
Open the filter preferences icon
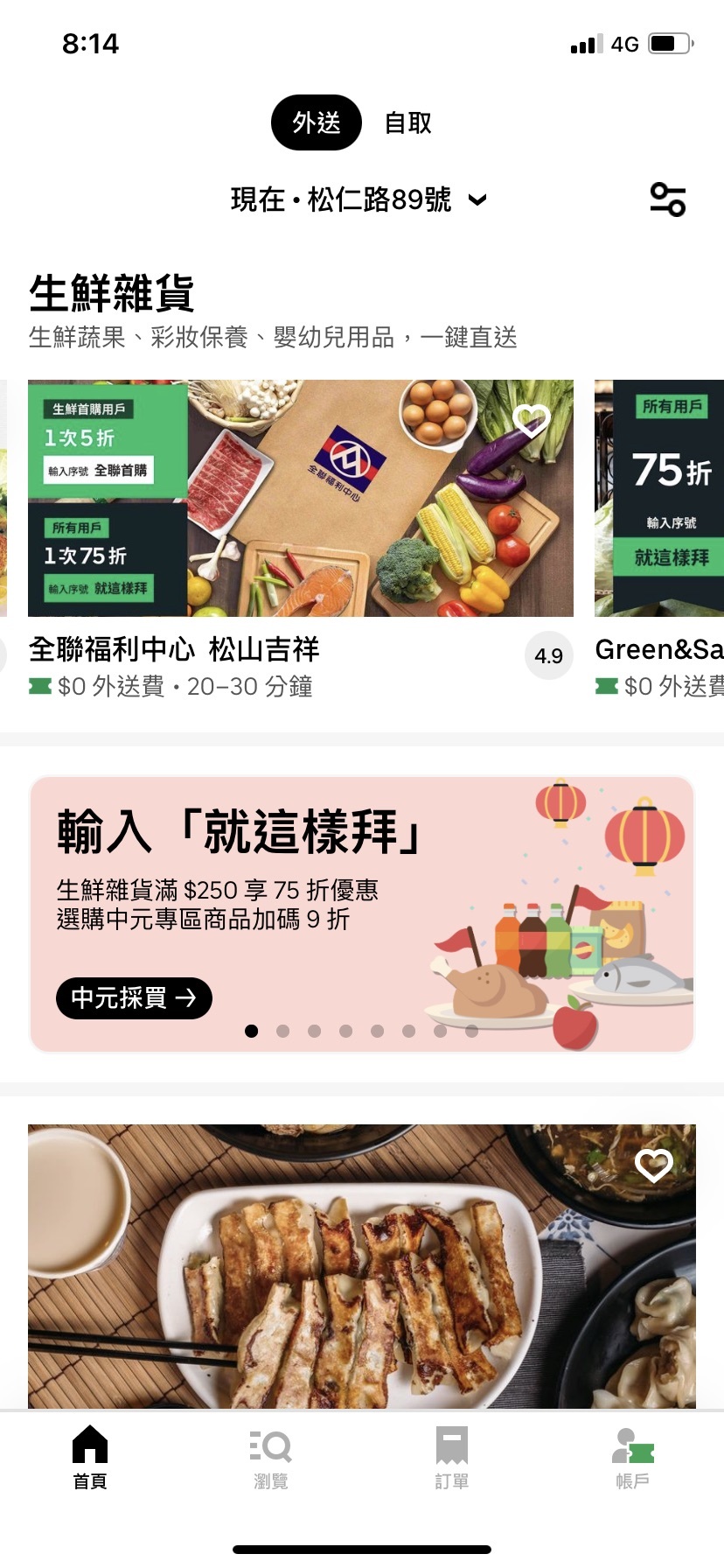pyautogui.click(x=670, y=199)
